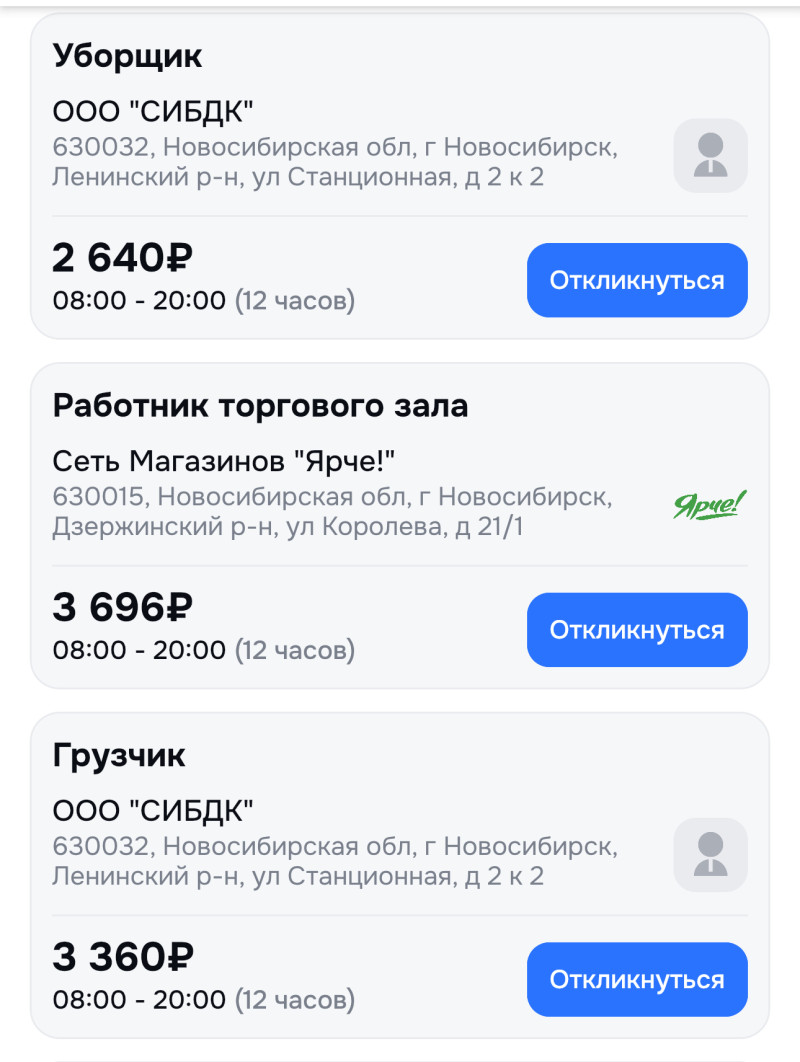This screenshot has width=800, height=1062.
Task: Respond to the Уборщик vacancy
Action: (637, 280)
